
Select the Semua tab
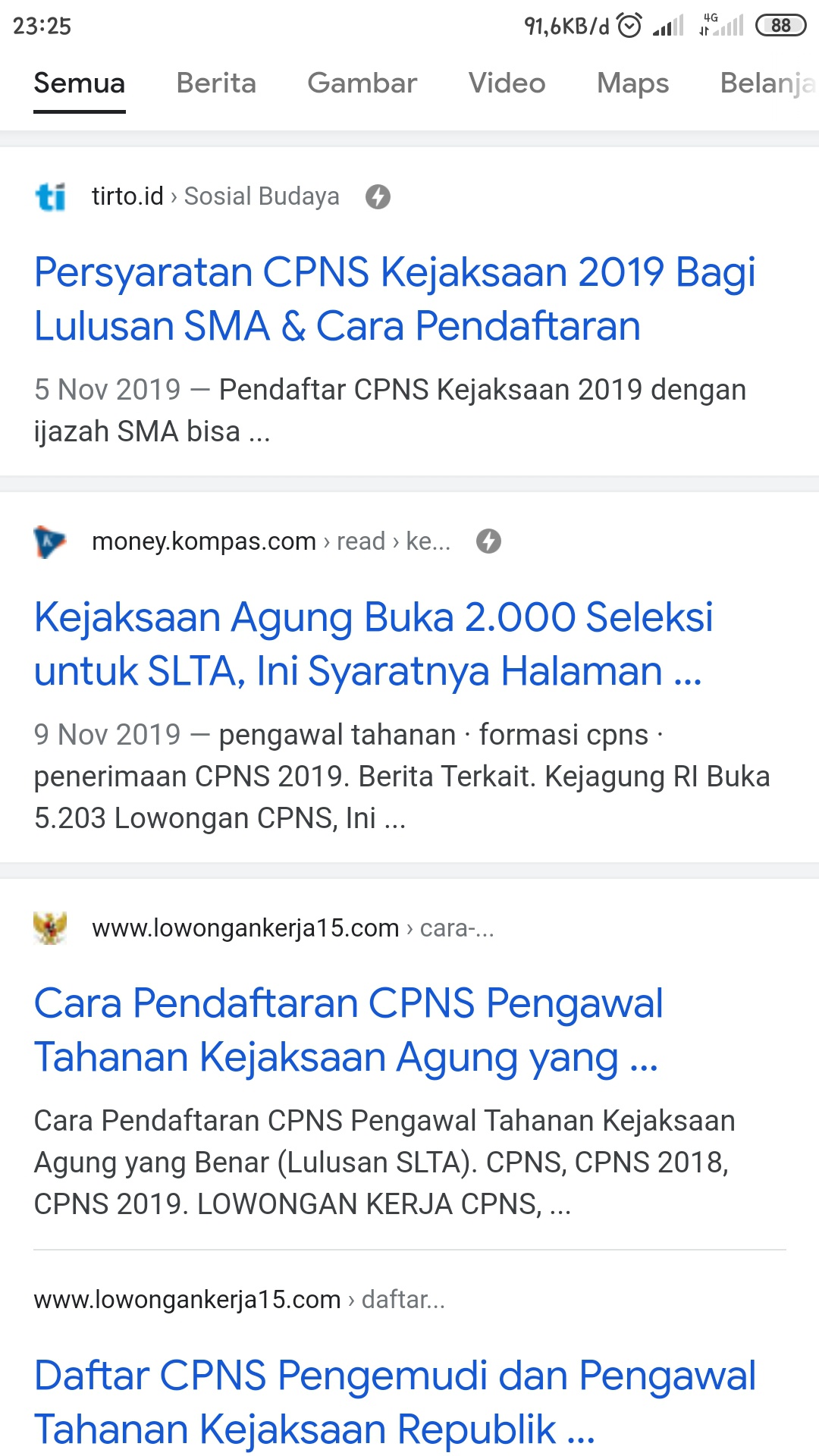[79, 83]
